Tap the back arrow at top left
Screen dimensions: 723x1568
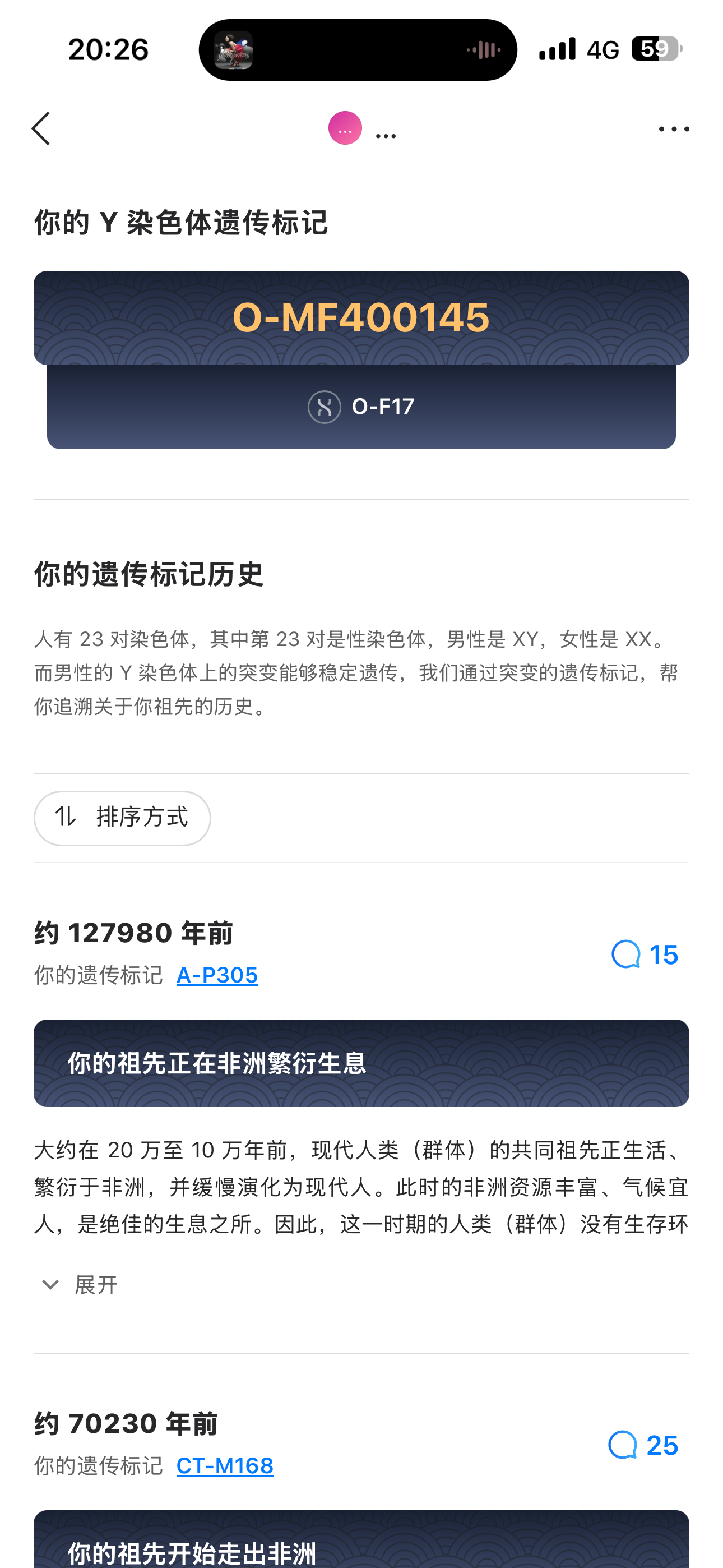point(41,128)
